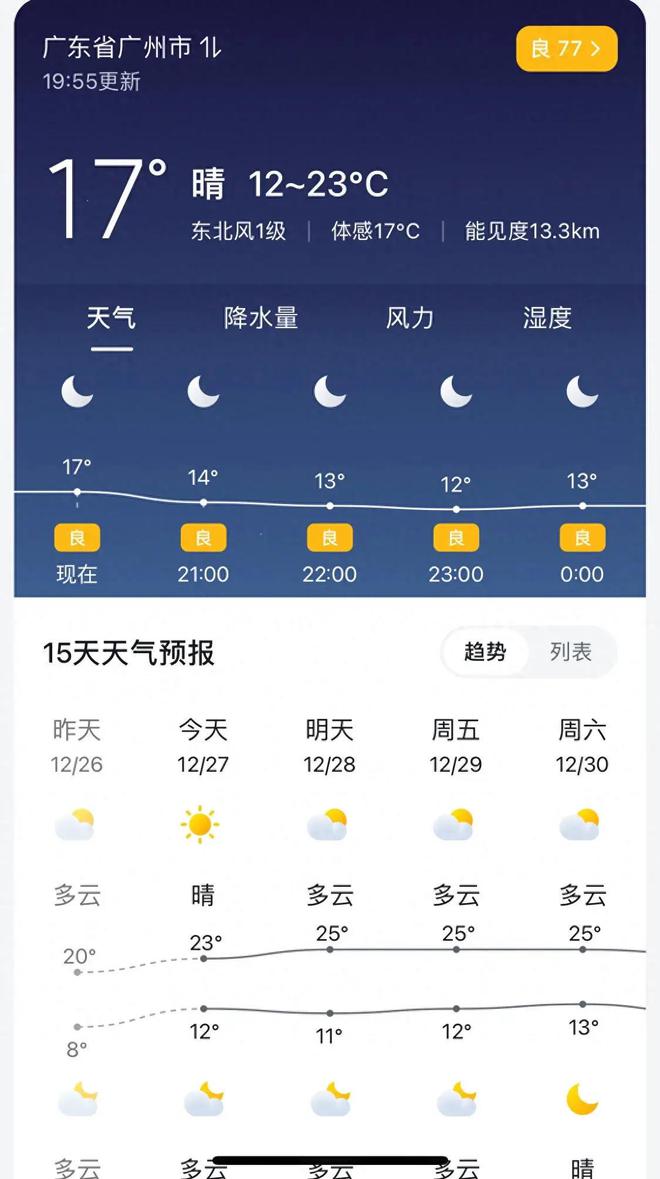Image resolution: width=660 pixels, height=1179 pixels.
Task: Switch to the 湿度 tab
Action: point(547,318)
